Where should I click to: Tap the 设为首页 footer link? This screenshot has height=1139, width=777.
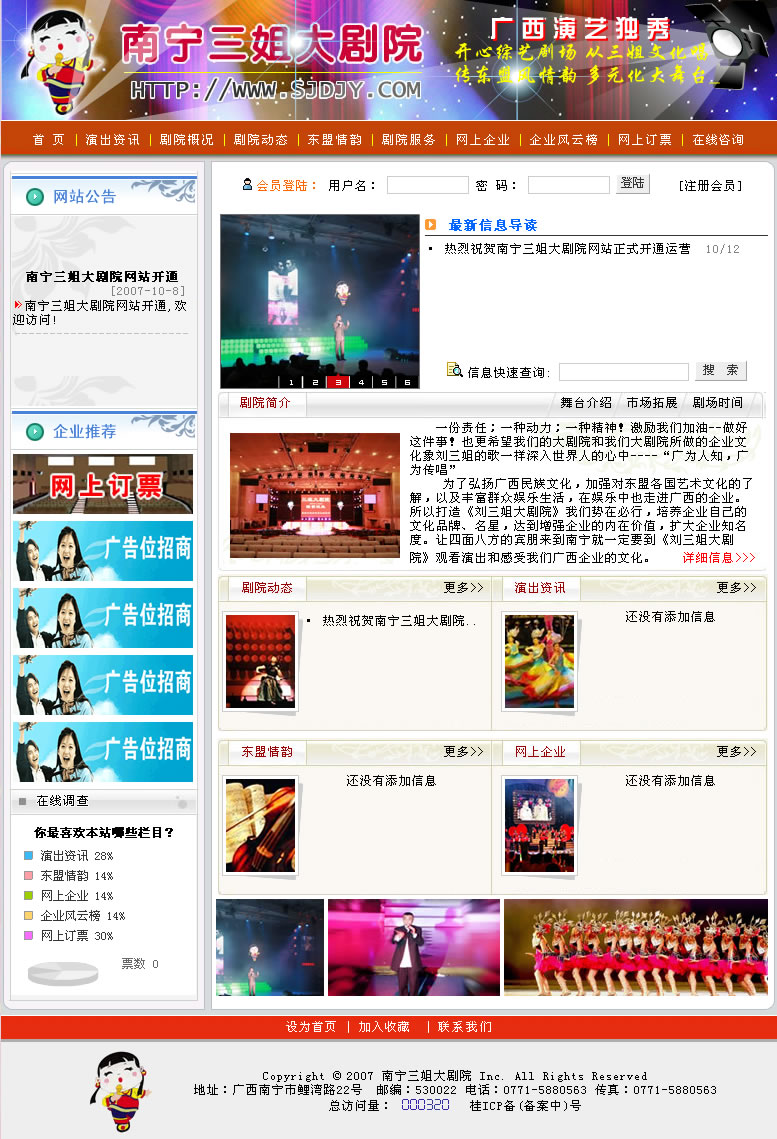coord(311,1027)
